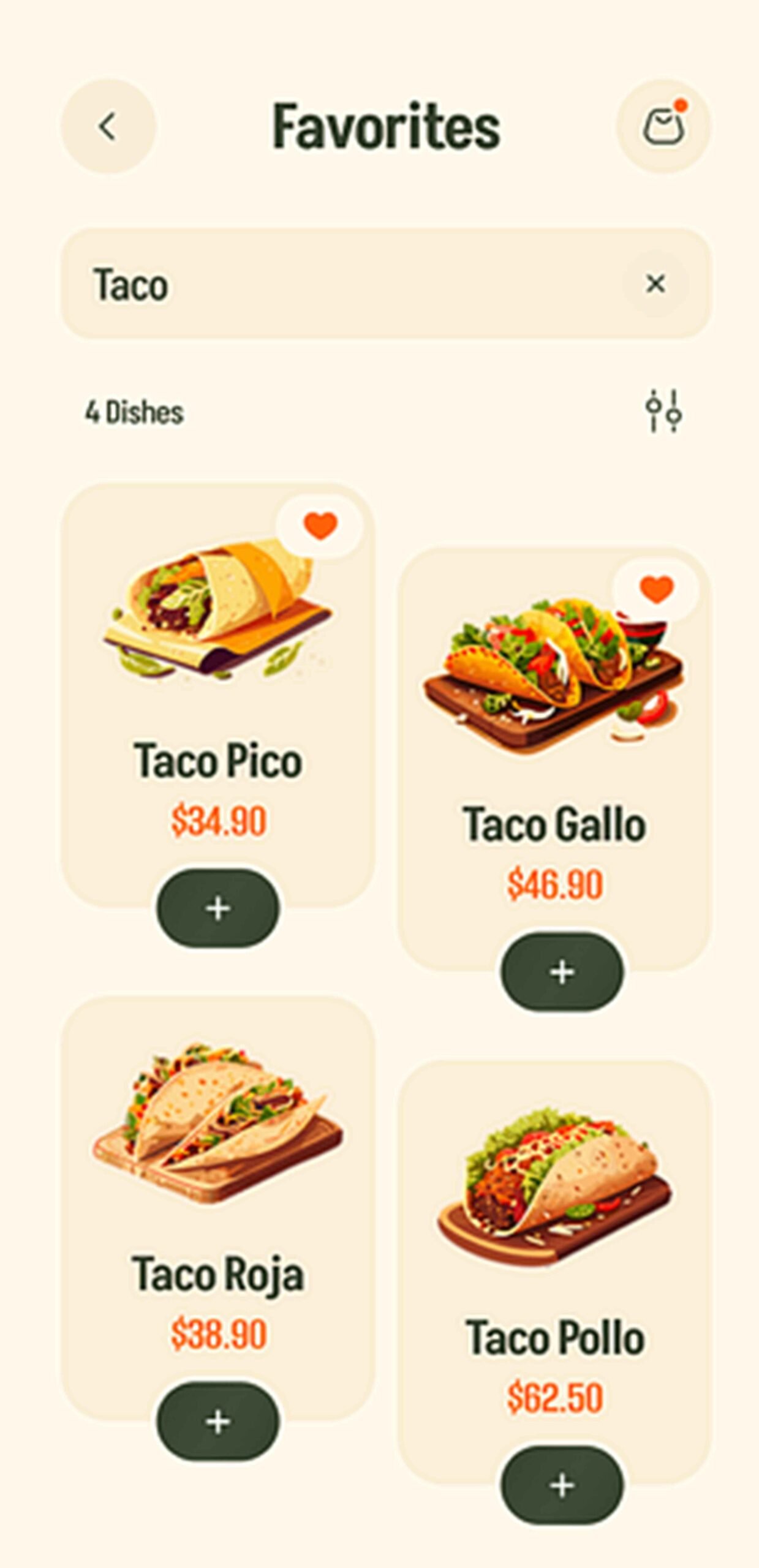Add Taco Pollo to the order
Viewport: 759px width, 1568px height.
562,1485
